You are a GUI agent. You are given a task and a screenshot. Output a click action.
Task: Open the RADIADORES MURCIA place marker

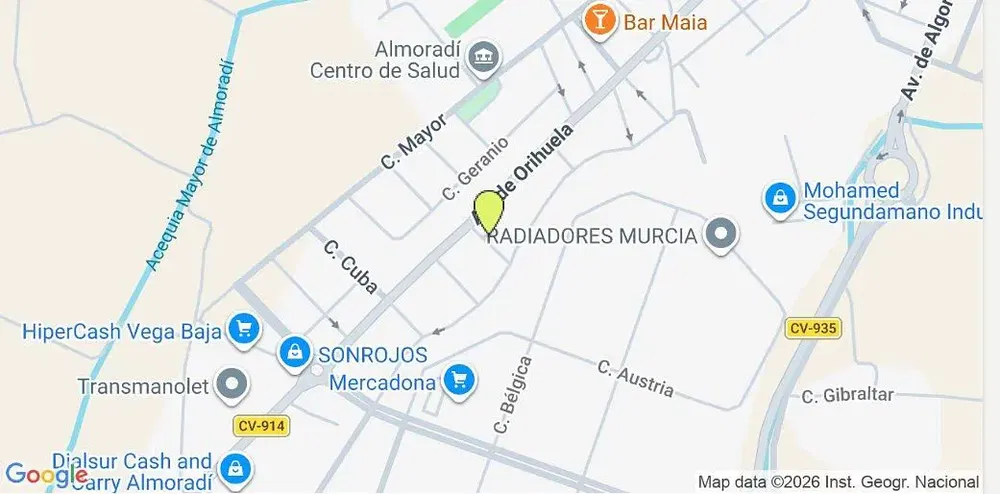pos(721,236)
